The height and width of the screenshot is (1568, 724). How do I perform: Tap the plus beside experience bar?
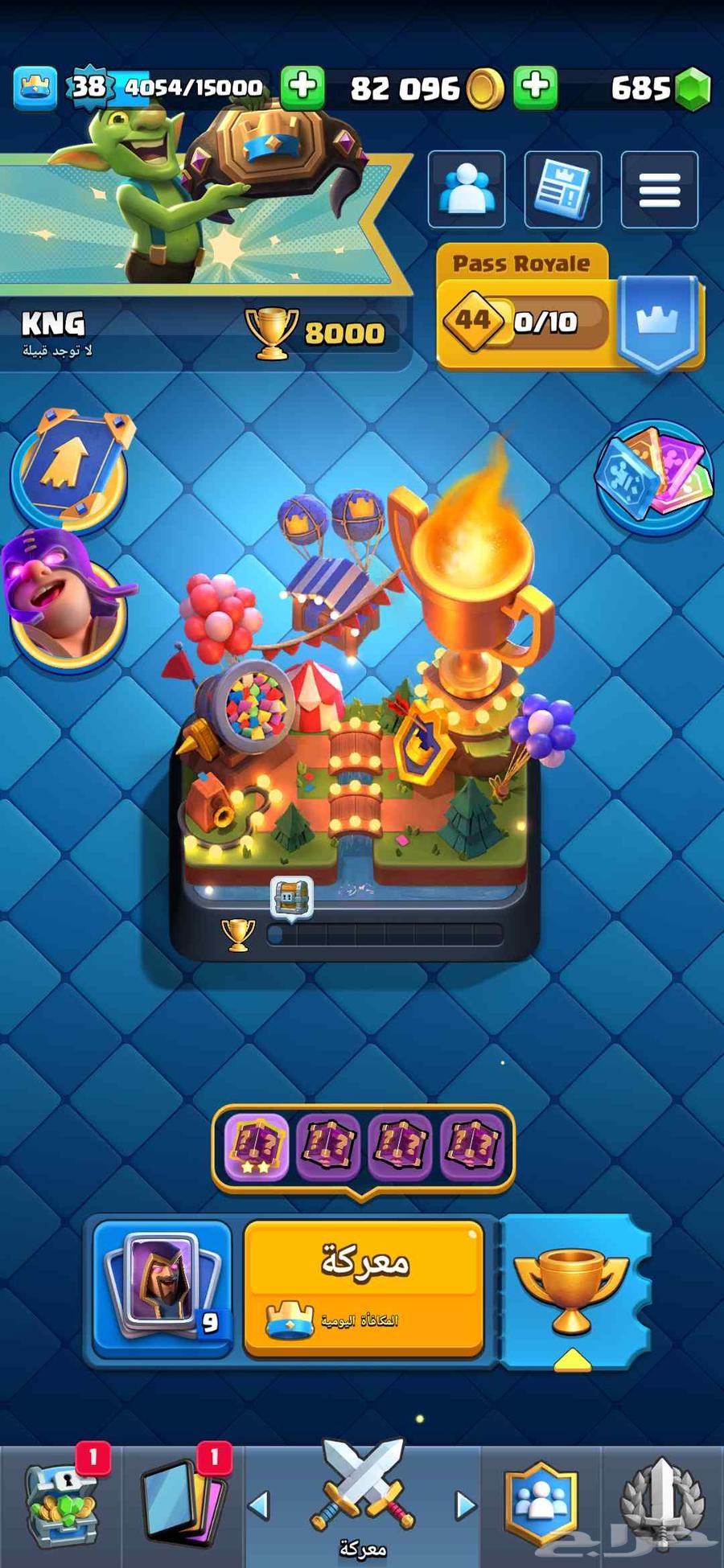(302, 87)
